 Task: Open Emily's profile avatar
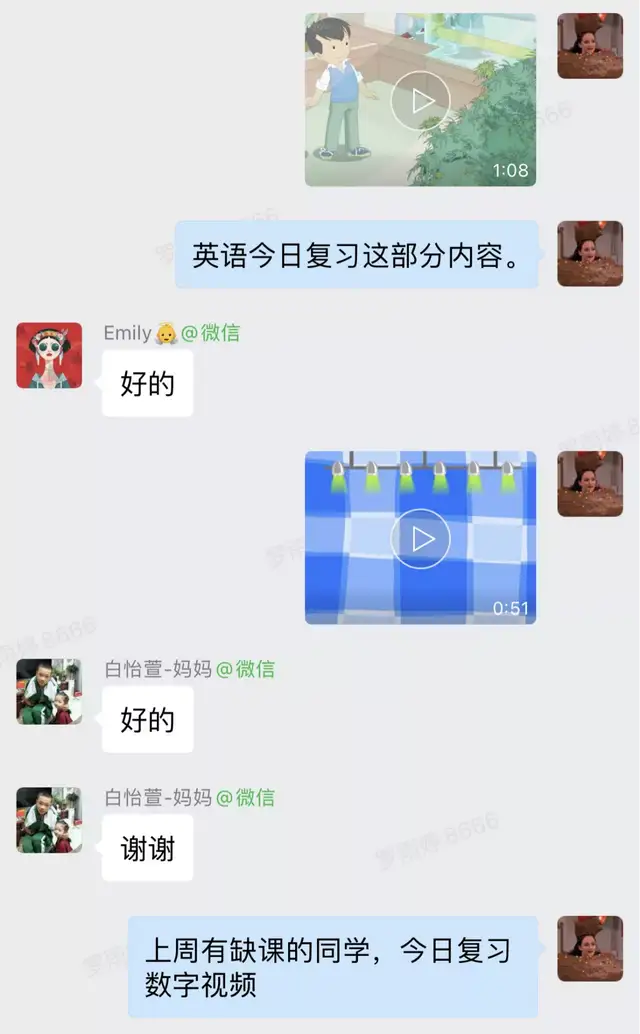click(x=49, y=355)
